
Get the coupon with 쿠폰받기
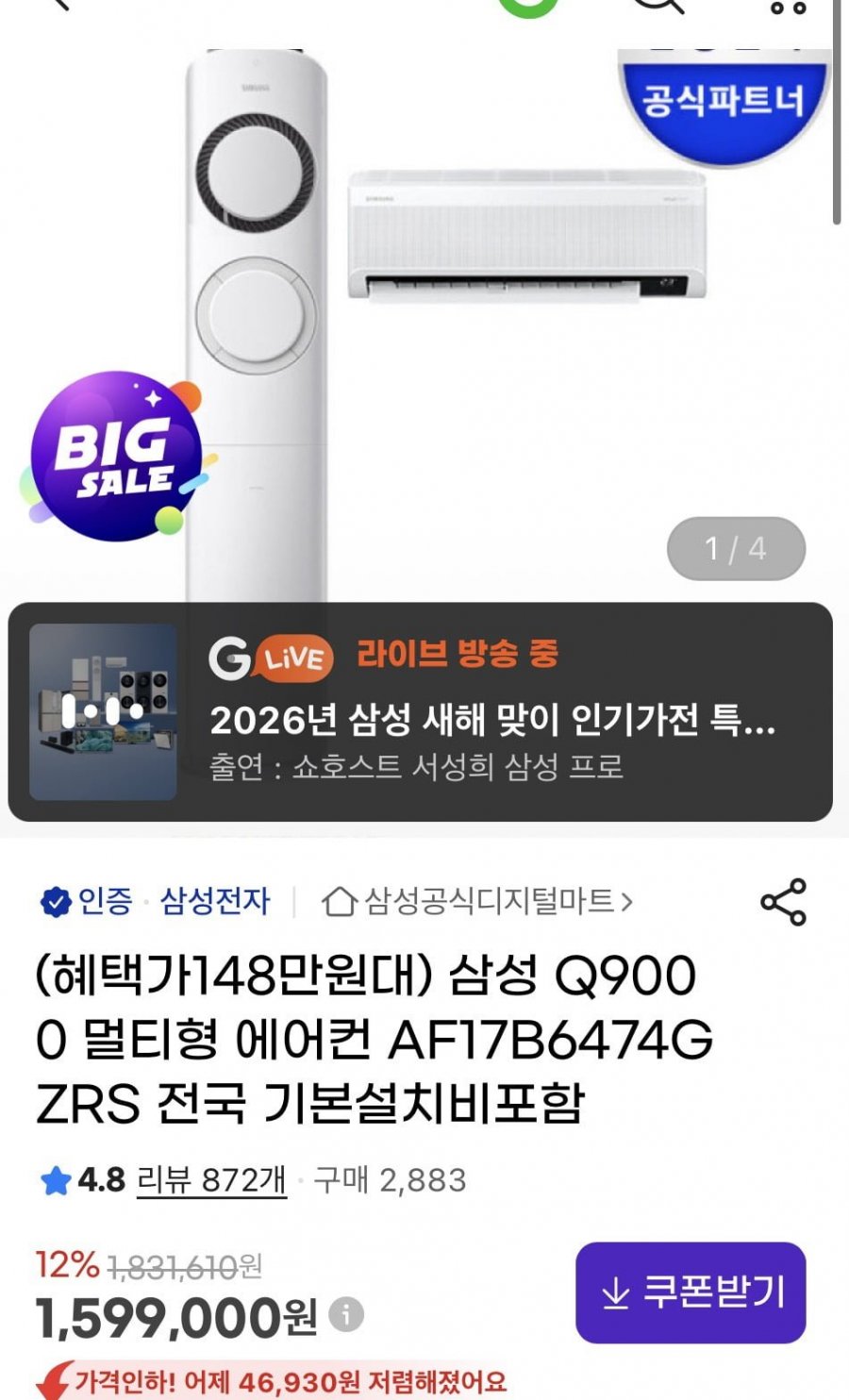(691, 1292)
